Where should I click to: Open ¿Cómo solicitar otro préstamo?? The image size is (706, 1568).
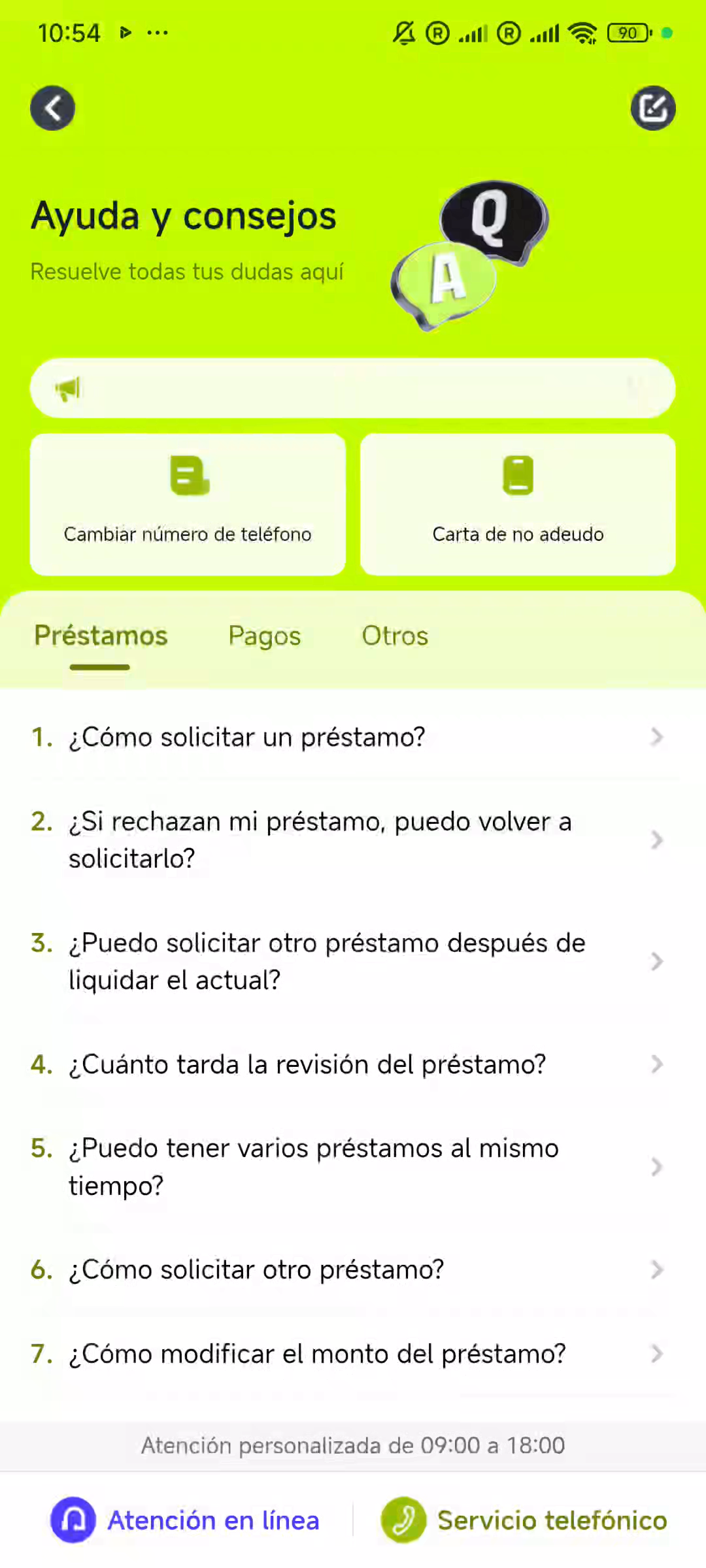click(353, 1269)
